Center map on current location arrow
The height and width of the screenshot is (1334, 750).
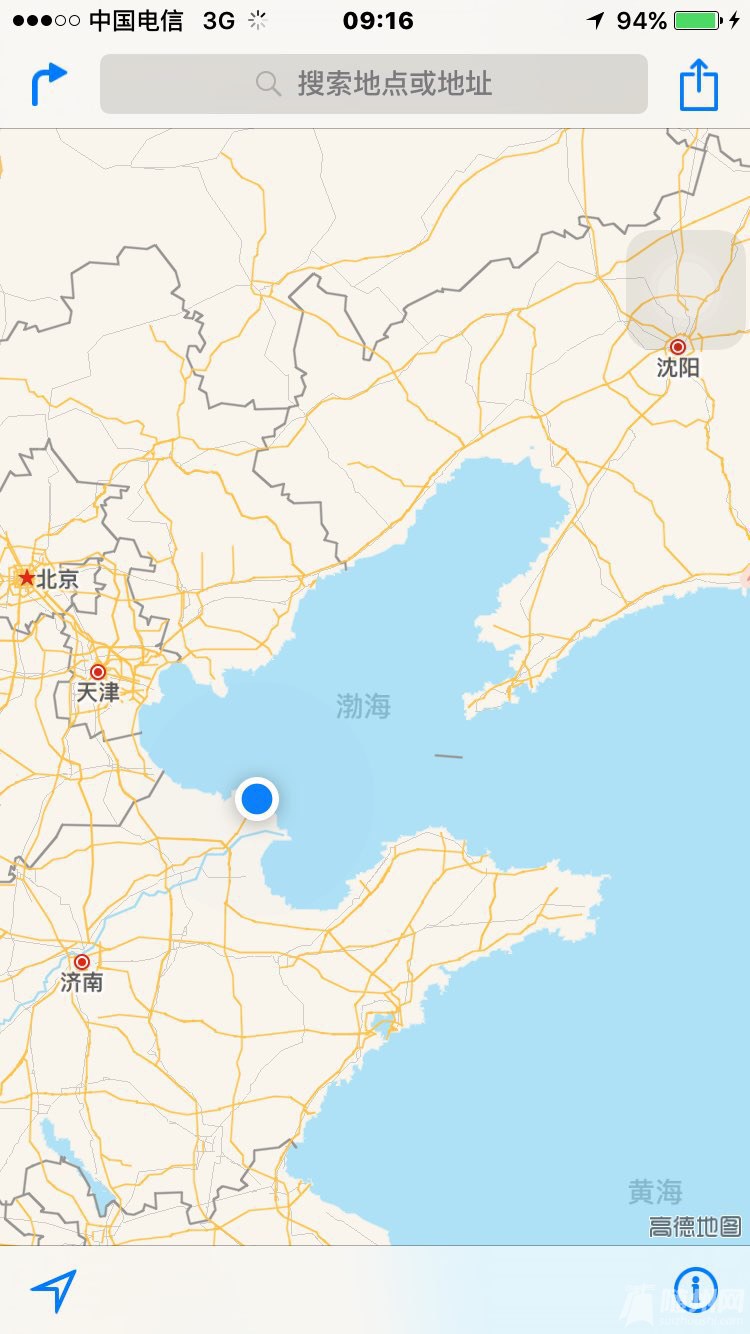(x=53, y=1290)
